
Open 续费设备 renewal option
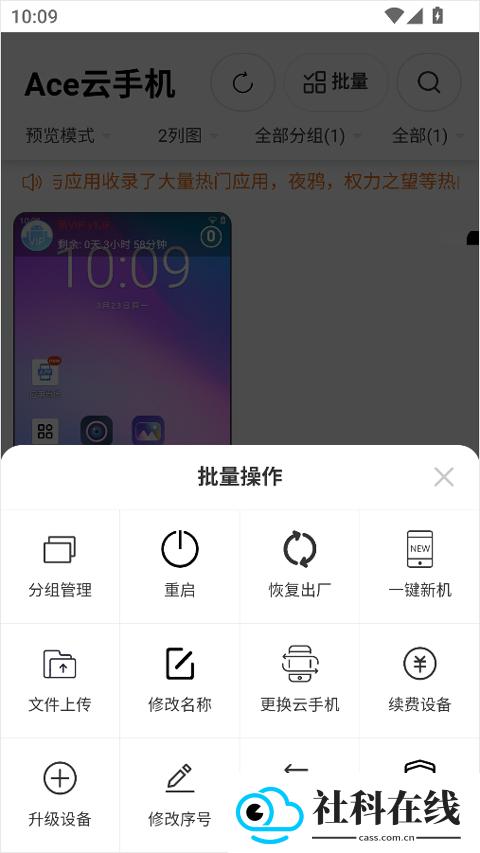click(420, 681)
